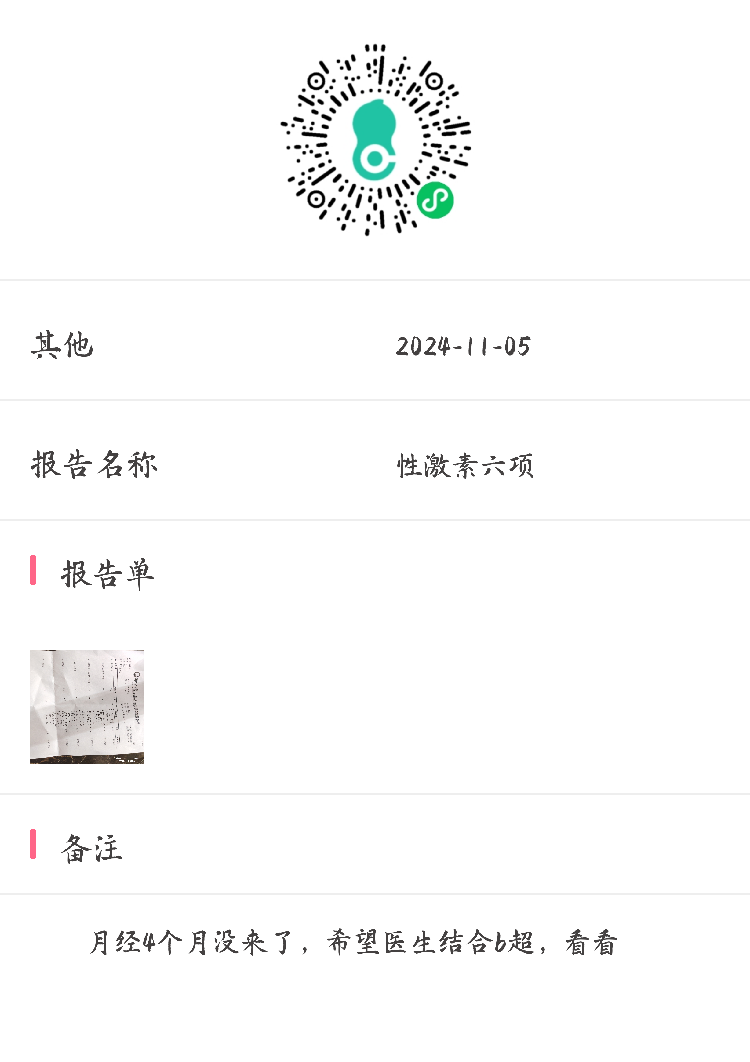Select the date 2024-11-05

[x=464, y=346]
